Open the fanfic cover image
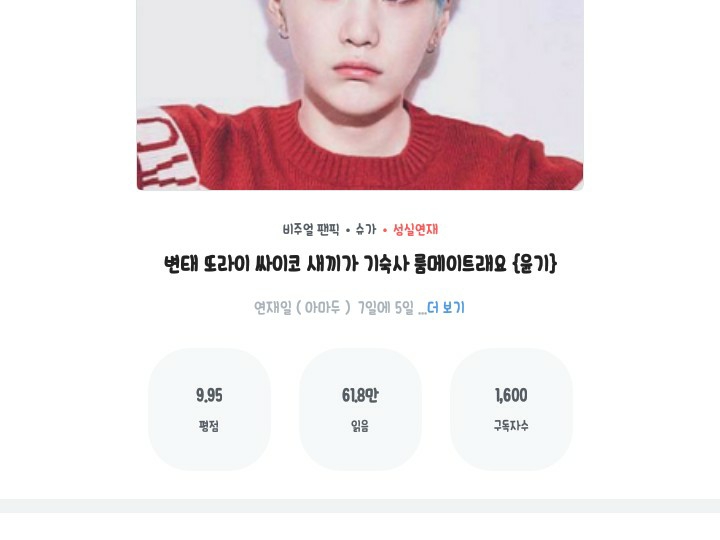 [360, 95]
